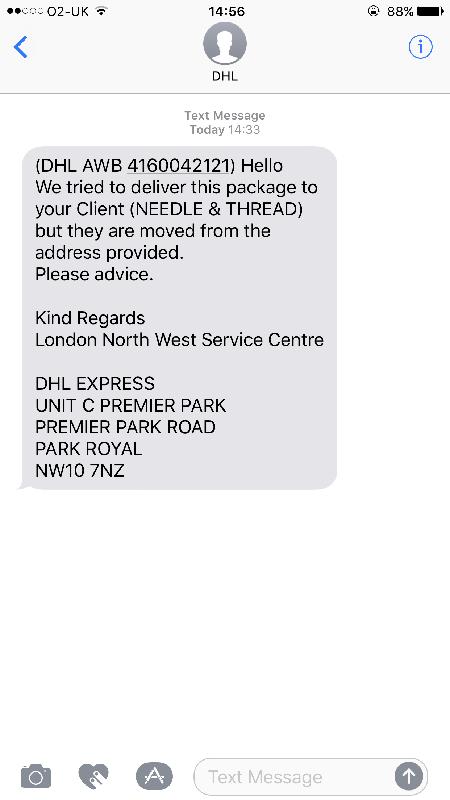Tap the underlined AWB number 4160042121
The height and width of the screenshot is (800, 450).
coord(178,166)
